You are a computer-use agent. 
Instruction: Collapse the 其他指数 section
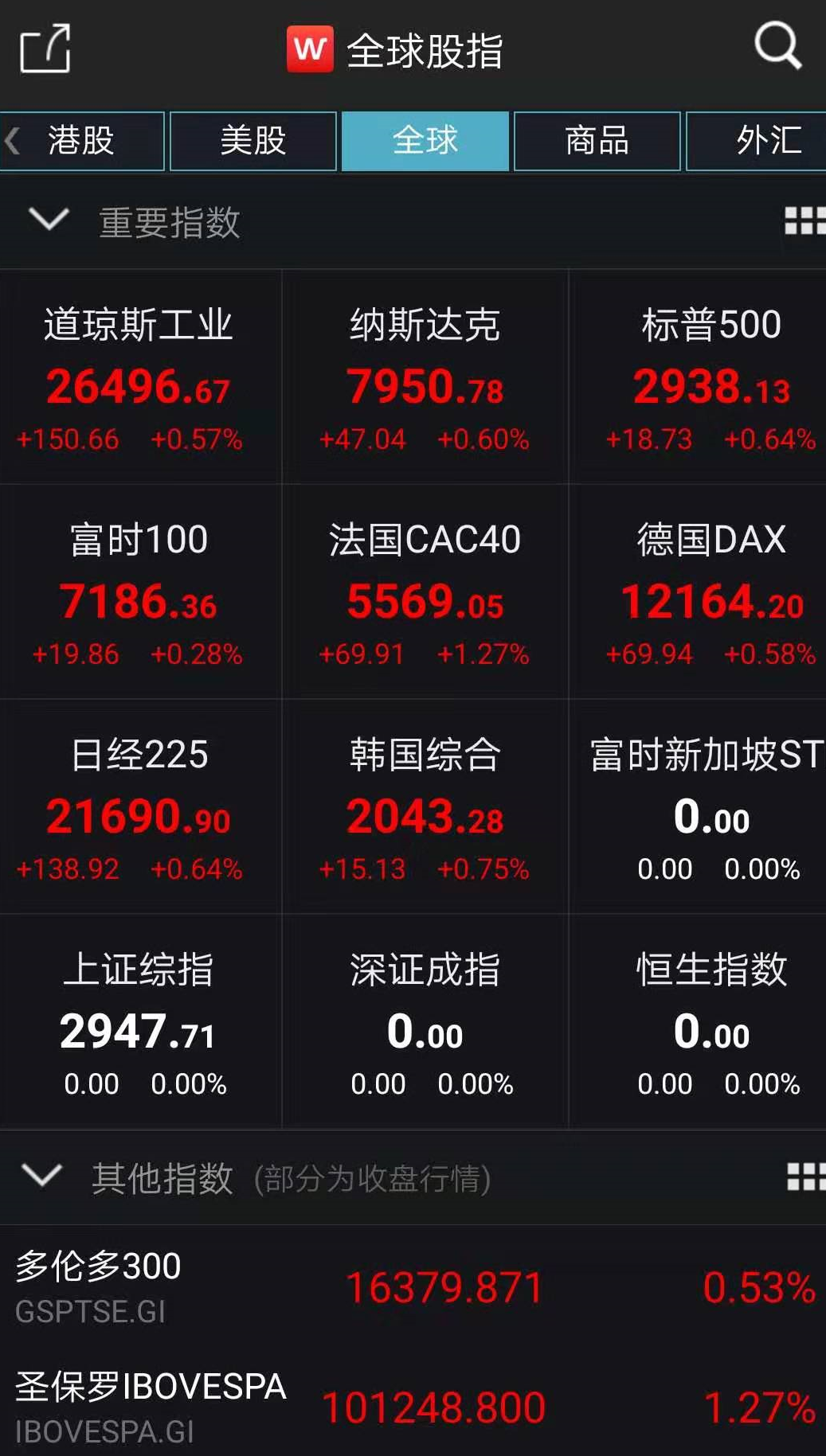(x=43, y=1175)
